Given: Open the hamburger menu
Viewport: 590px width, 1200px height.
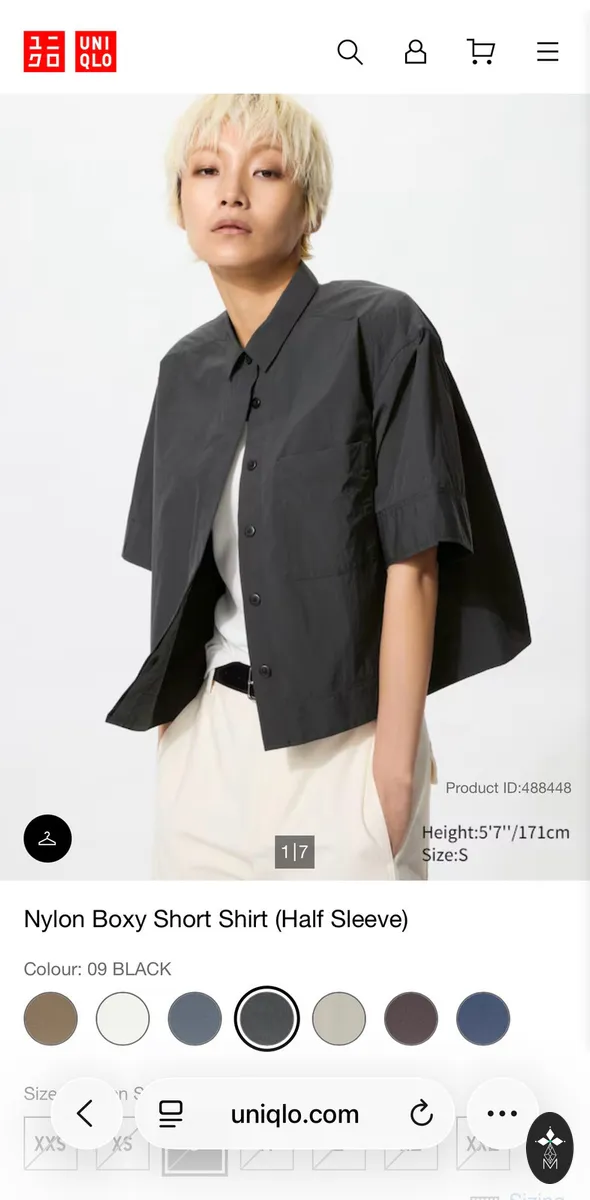Looking at the screenshot, I should (548, 52).
